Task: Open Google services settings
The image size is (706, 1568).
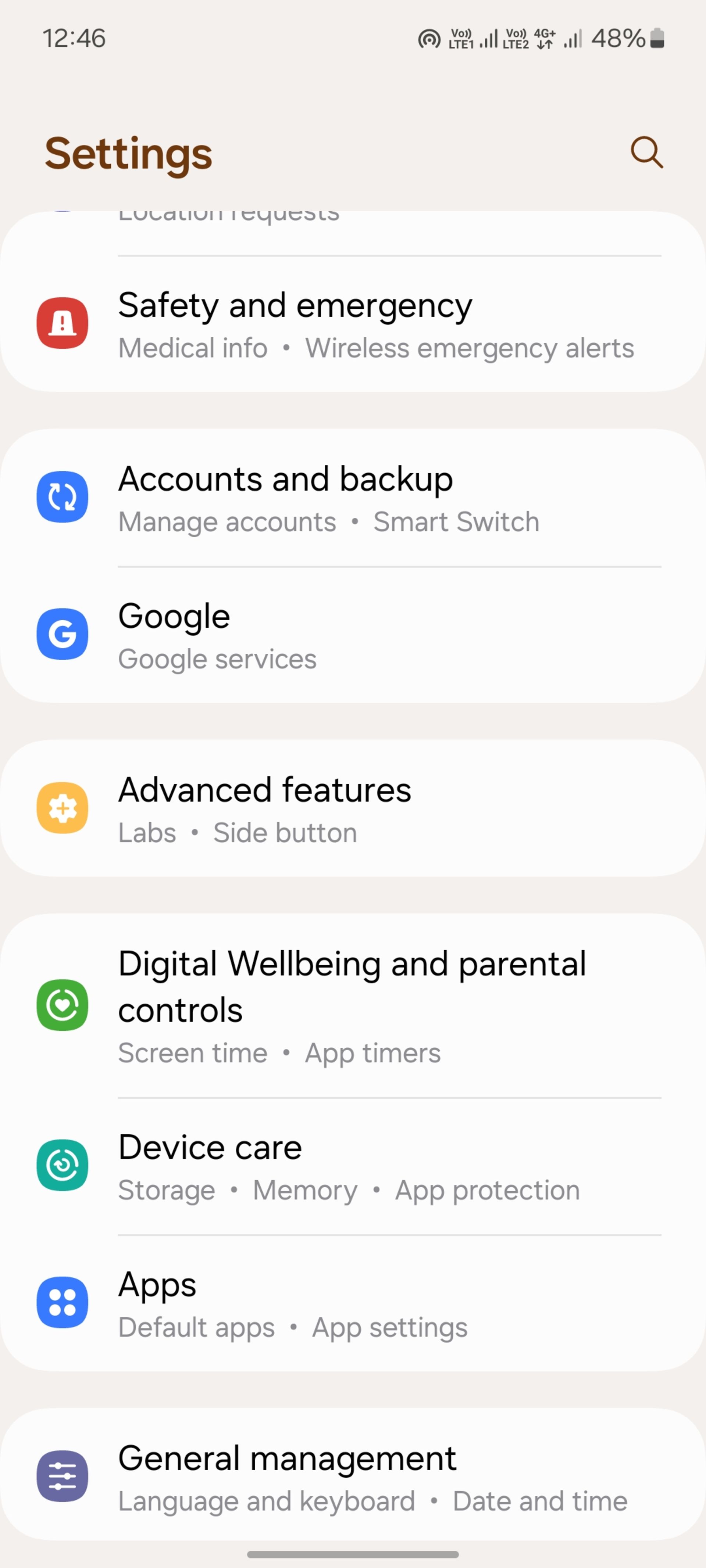Action: tap(353, 635)
